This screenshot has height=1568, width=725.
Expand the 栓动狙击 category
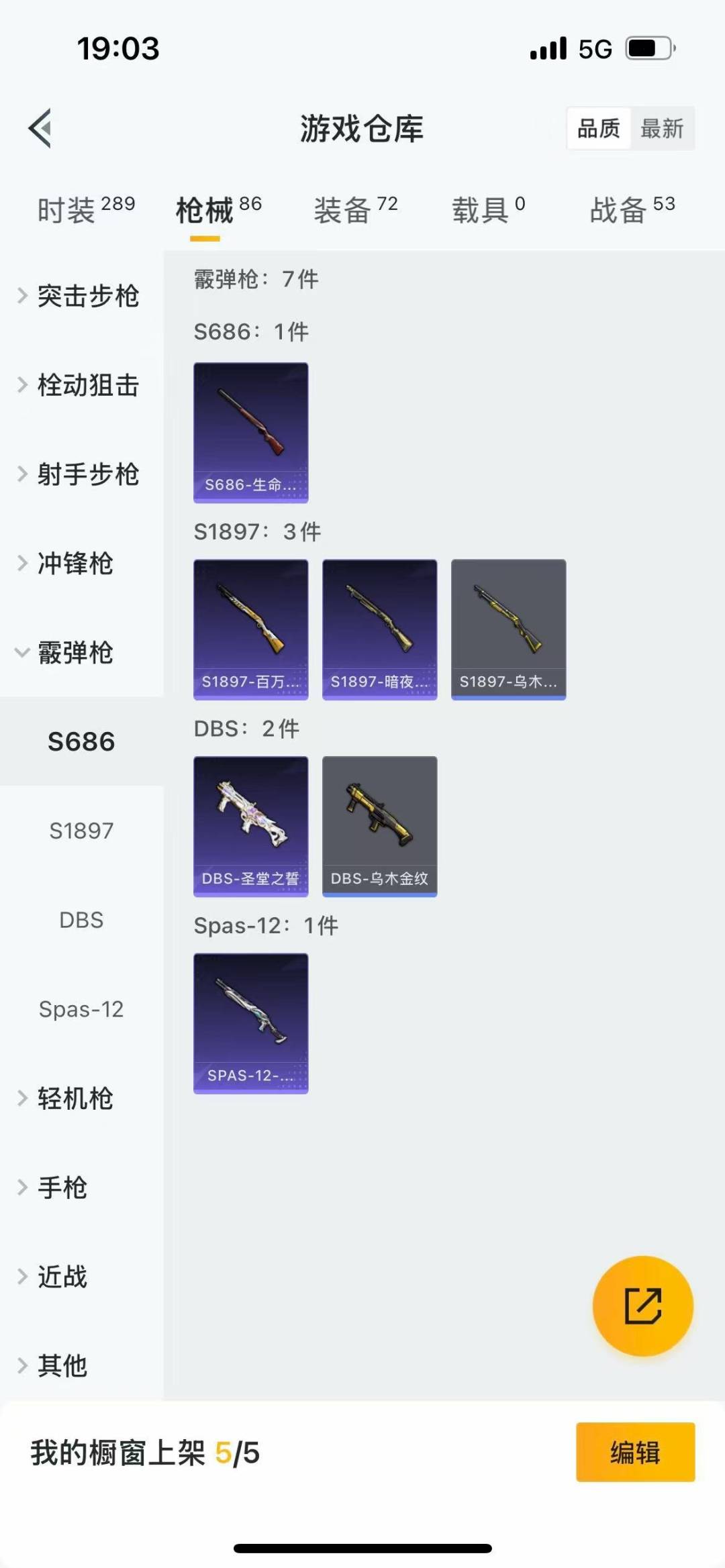click(81, 385)
